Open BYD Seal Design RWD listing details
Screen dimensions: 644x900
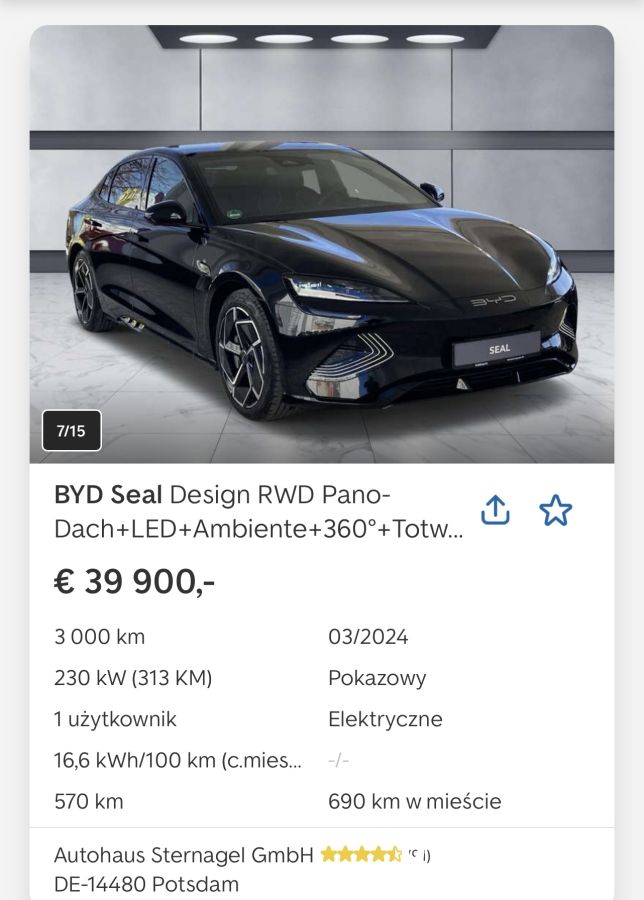(258, 512)
